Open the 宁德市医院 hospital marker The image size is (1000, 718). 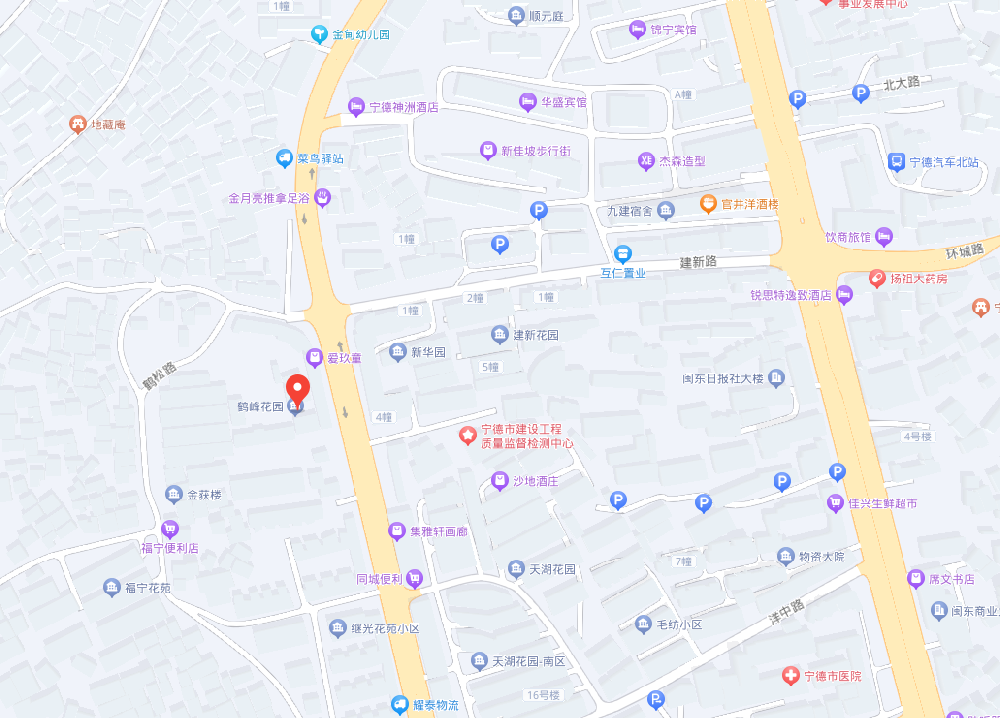tap(790, 676)
